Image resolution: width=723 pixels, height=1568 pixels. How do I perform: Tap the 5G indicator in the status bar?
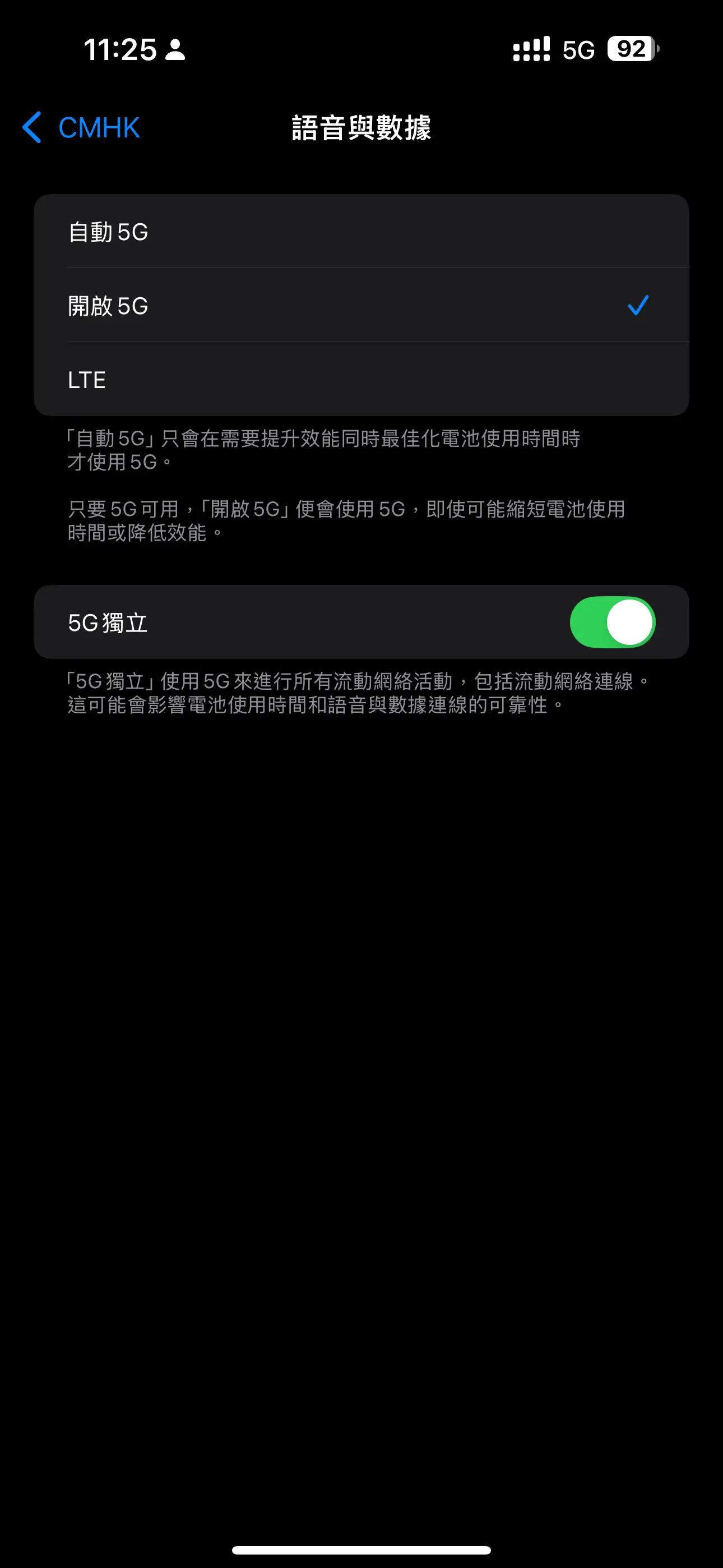(579, 50)
